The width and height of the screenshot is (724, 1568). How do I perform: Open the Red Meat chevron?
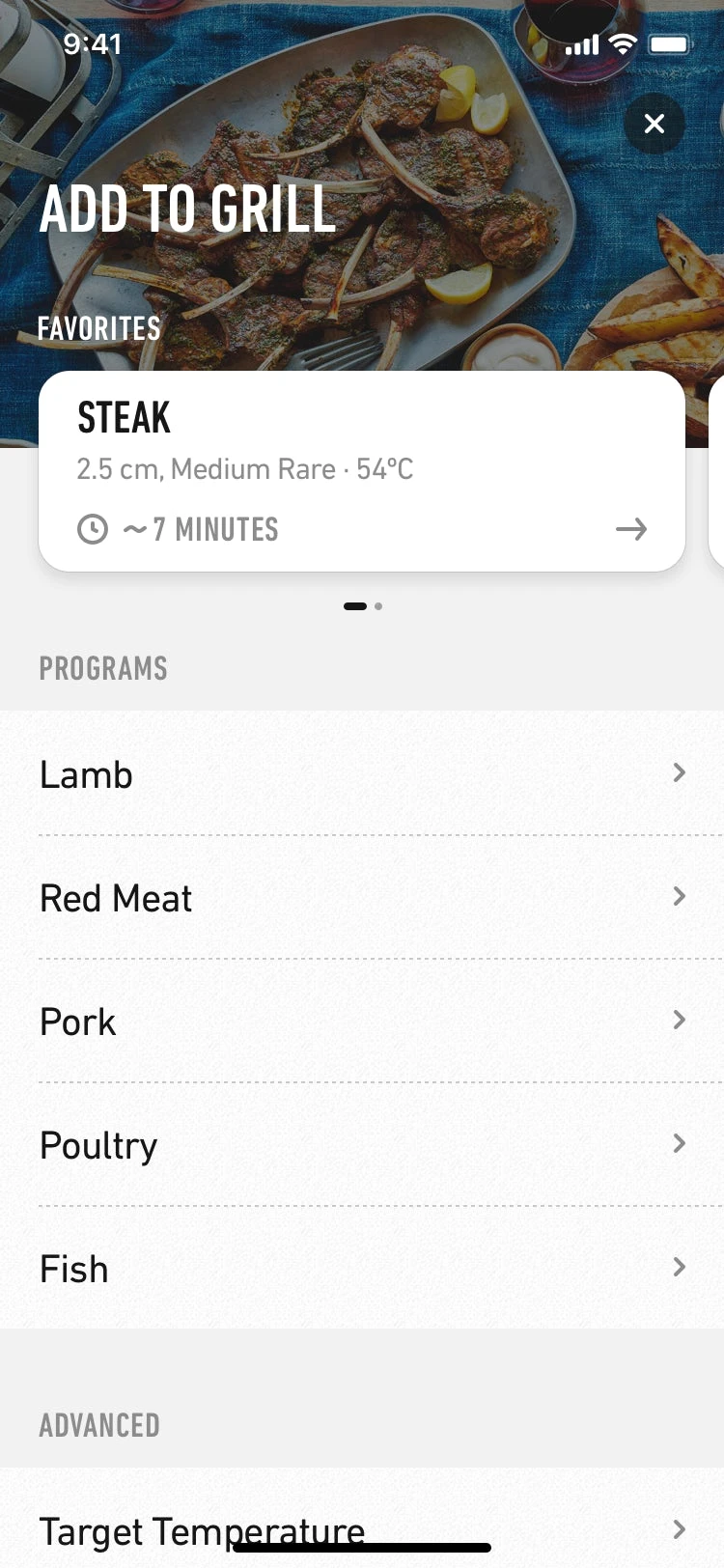point(679,896)
